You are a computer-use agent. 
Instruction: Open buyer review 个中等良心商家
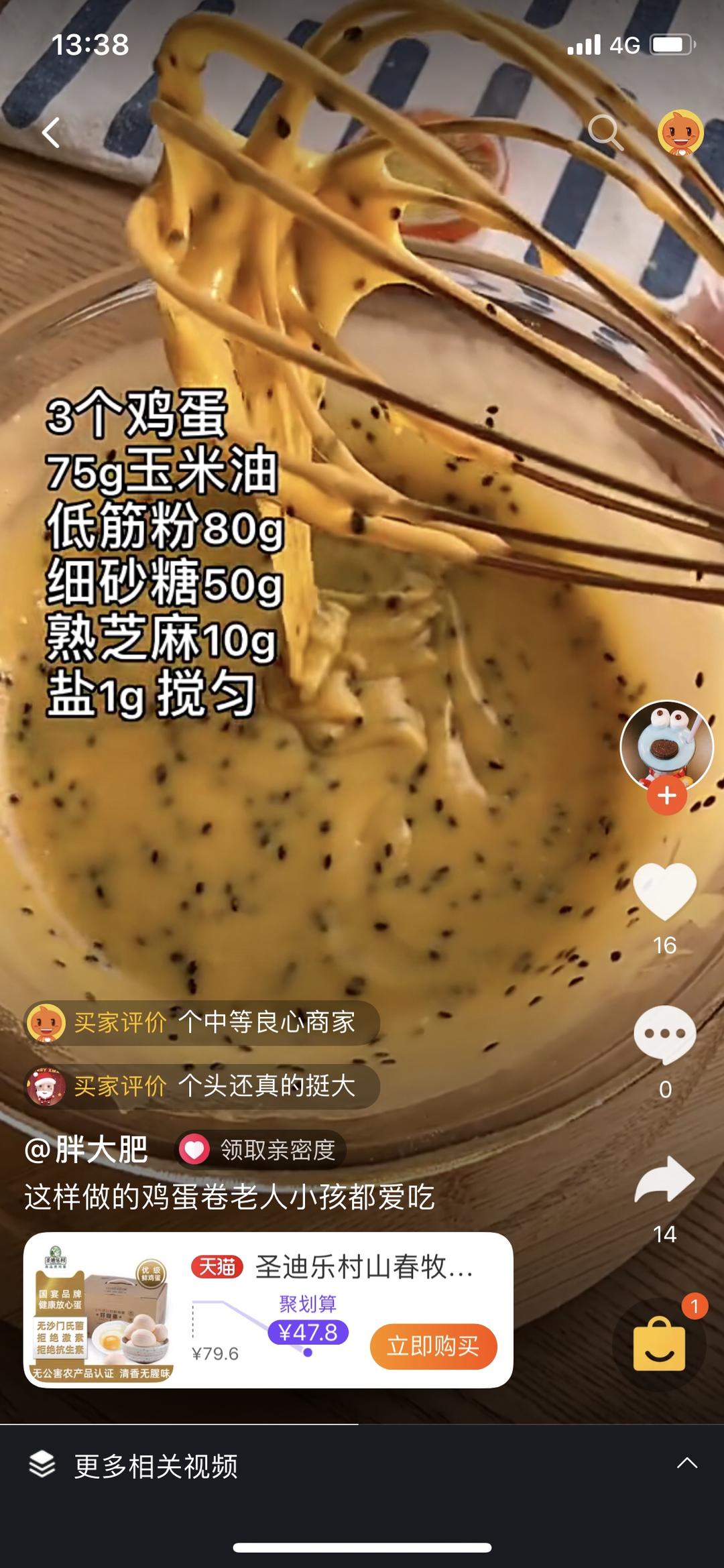[202, 1022]
